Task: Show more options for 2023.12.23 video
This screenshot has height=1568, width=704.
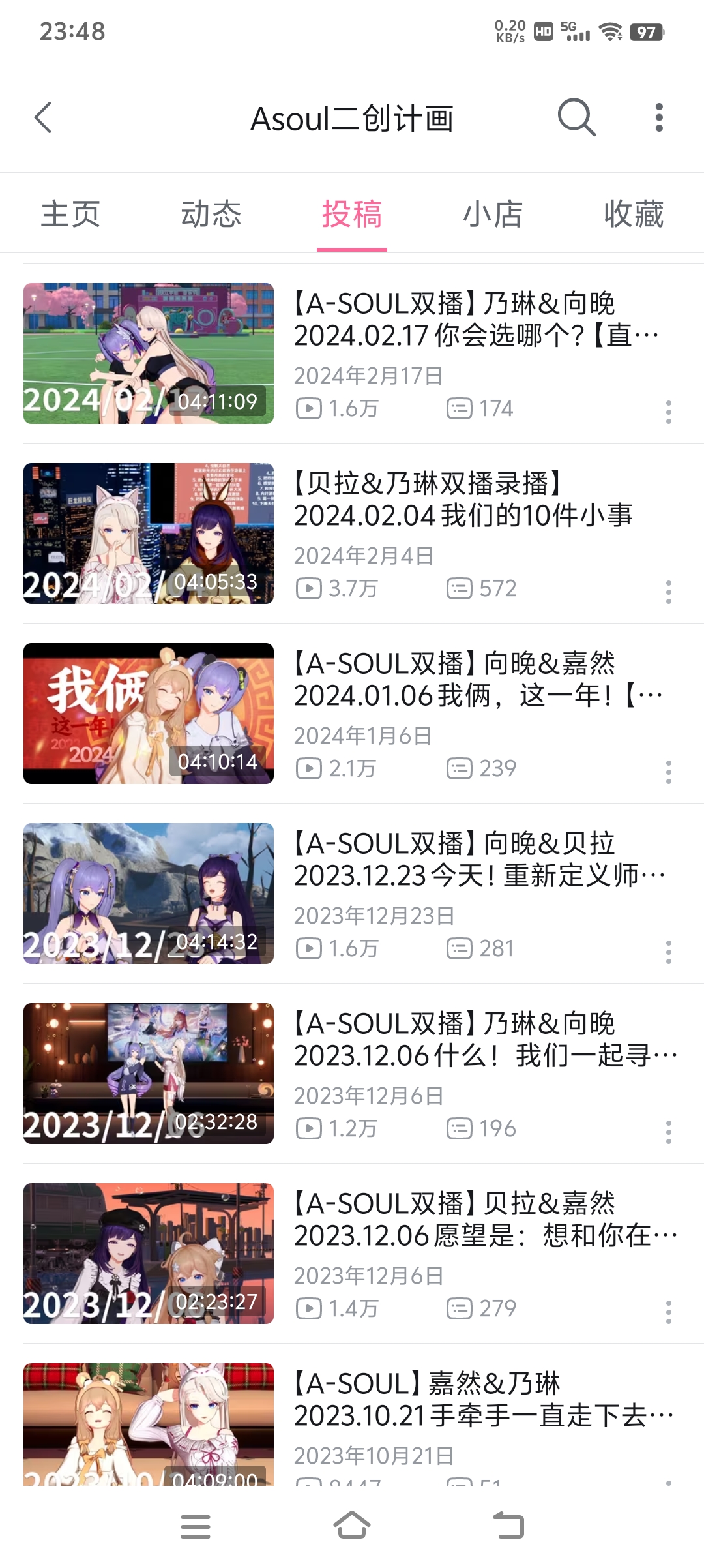Action: (668, 952)
